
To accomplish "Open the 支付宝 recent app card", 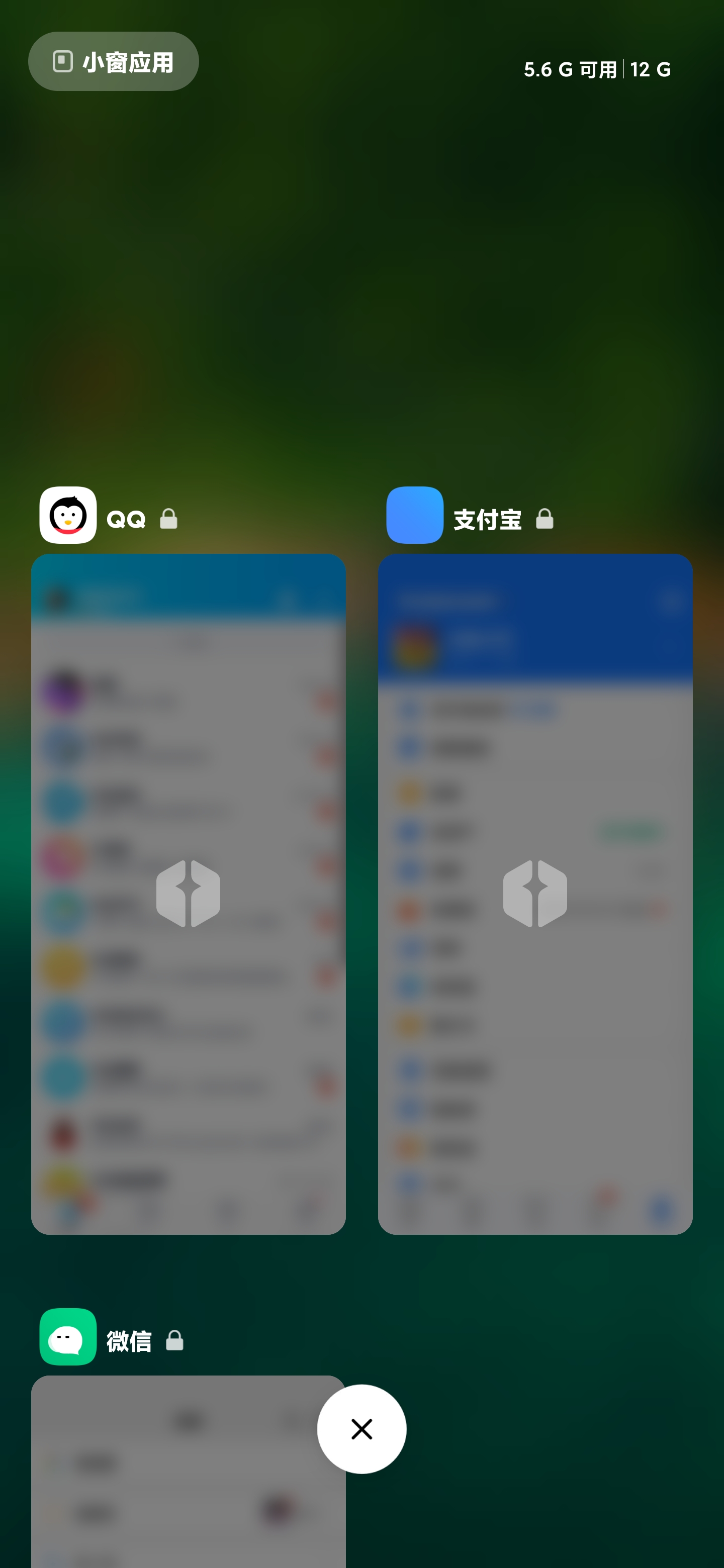I will (535, 894).
